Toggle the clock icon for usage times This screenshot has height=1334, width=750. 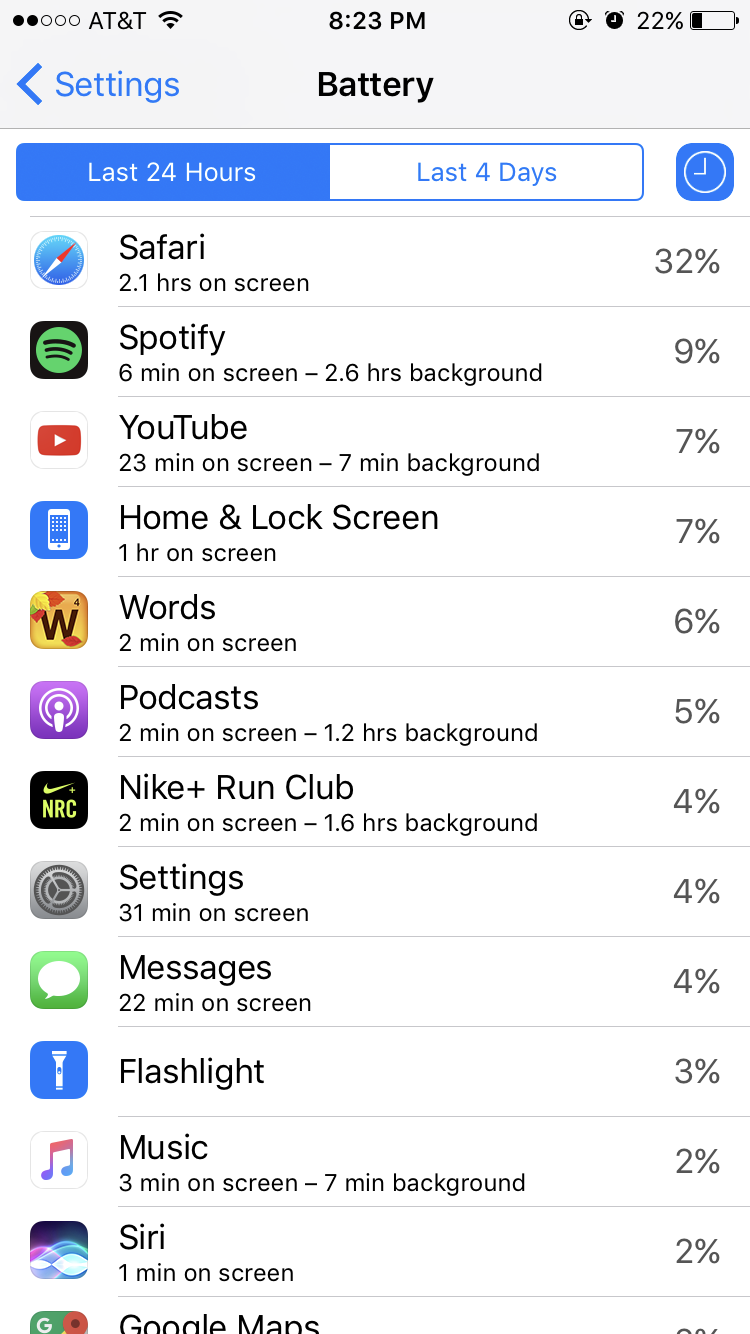click(705, 172)
